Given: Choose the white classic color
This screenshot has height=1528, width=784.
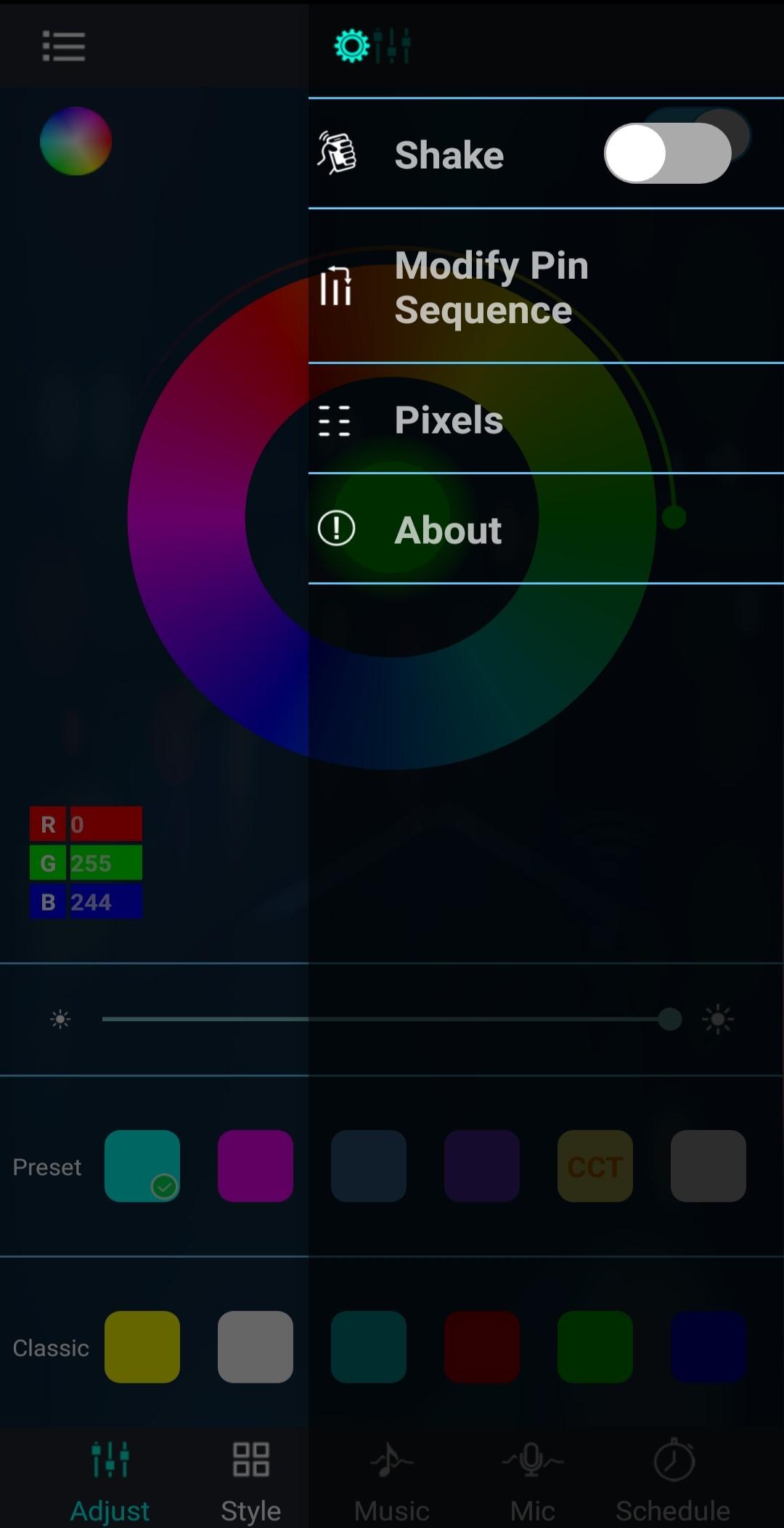Looking at the screenshot, I should tap(256, 1346).
